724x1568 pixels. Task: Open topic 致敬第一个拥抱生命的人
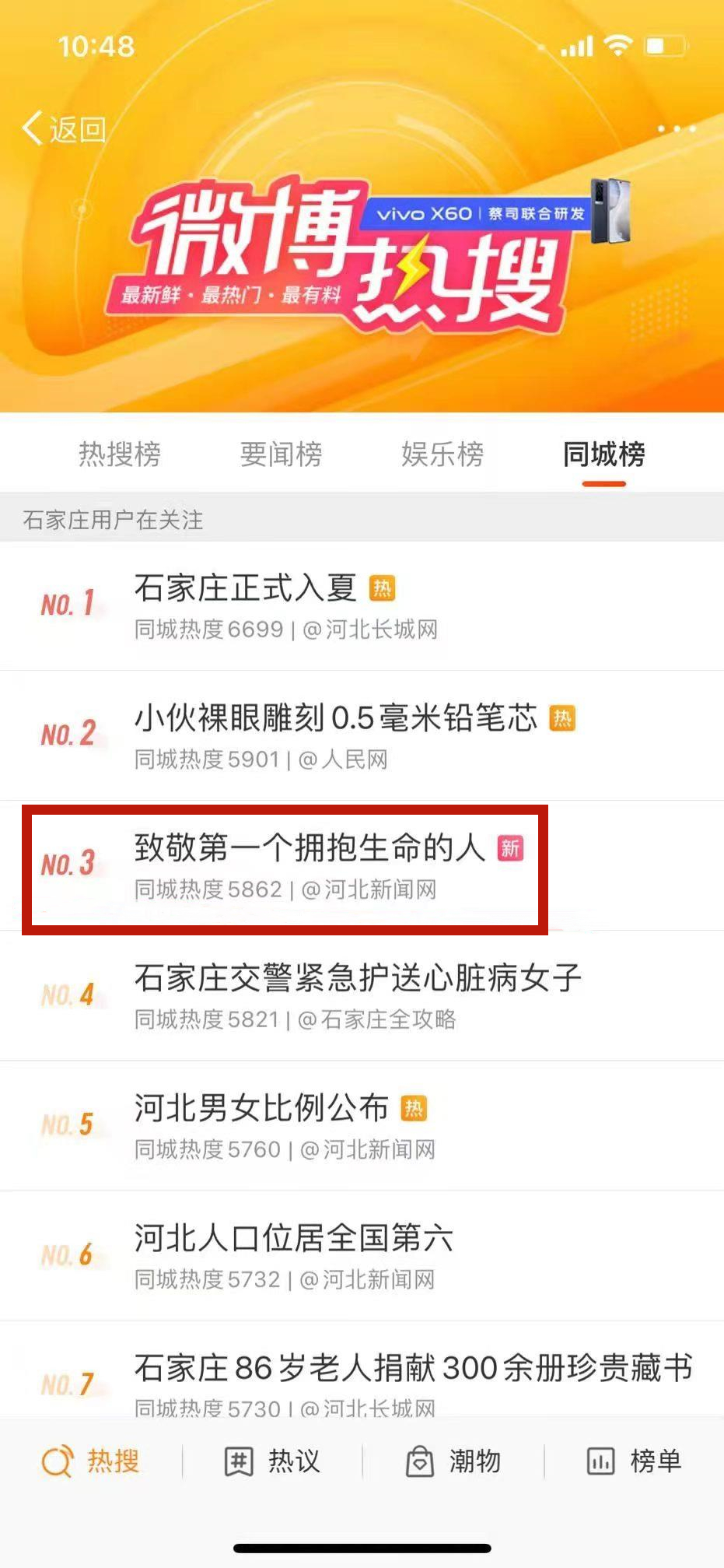coord(310,848)
